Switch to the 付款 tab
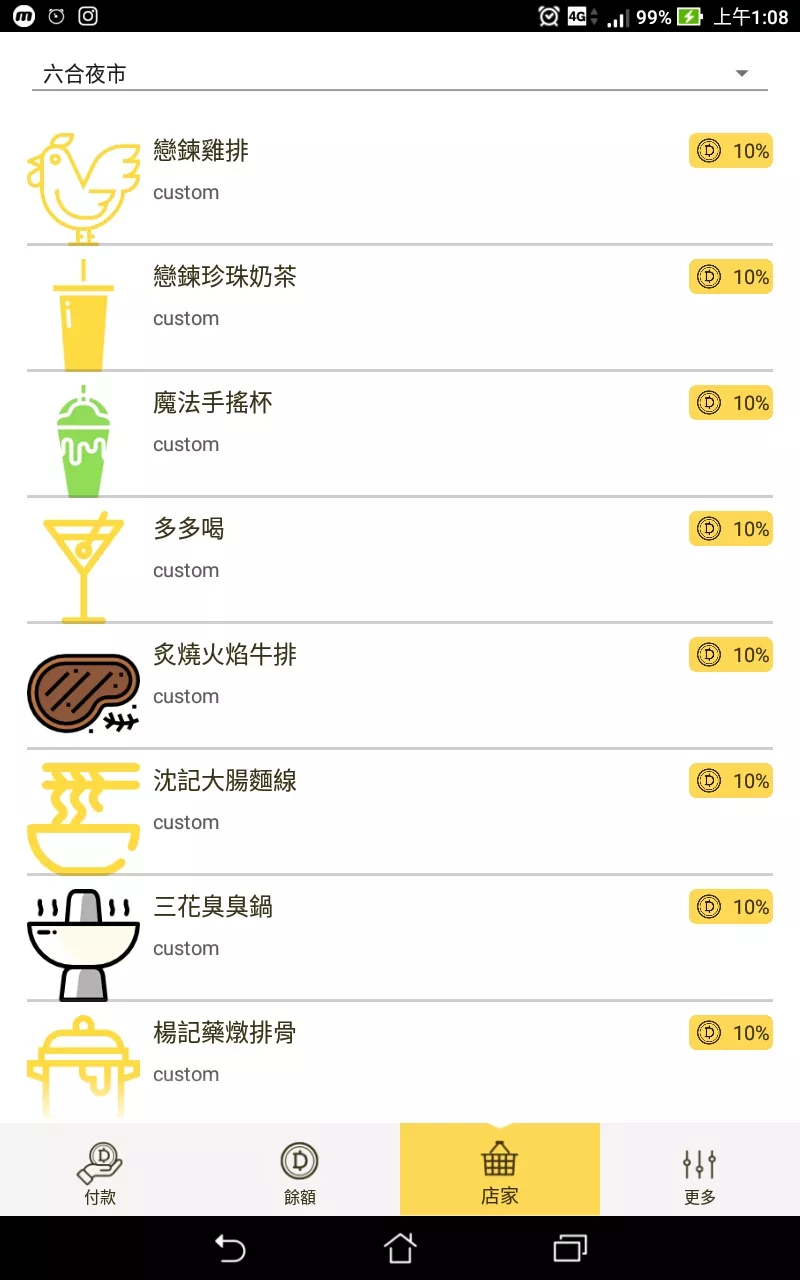This screenshot has width=800, height=1280. [x=100, y=1169]
